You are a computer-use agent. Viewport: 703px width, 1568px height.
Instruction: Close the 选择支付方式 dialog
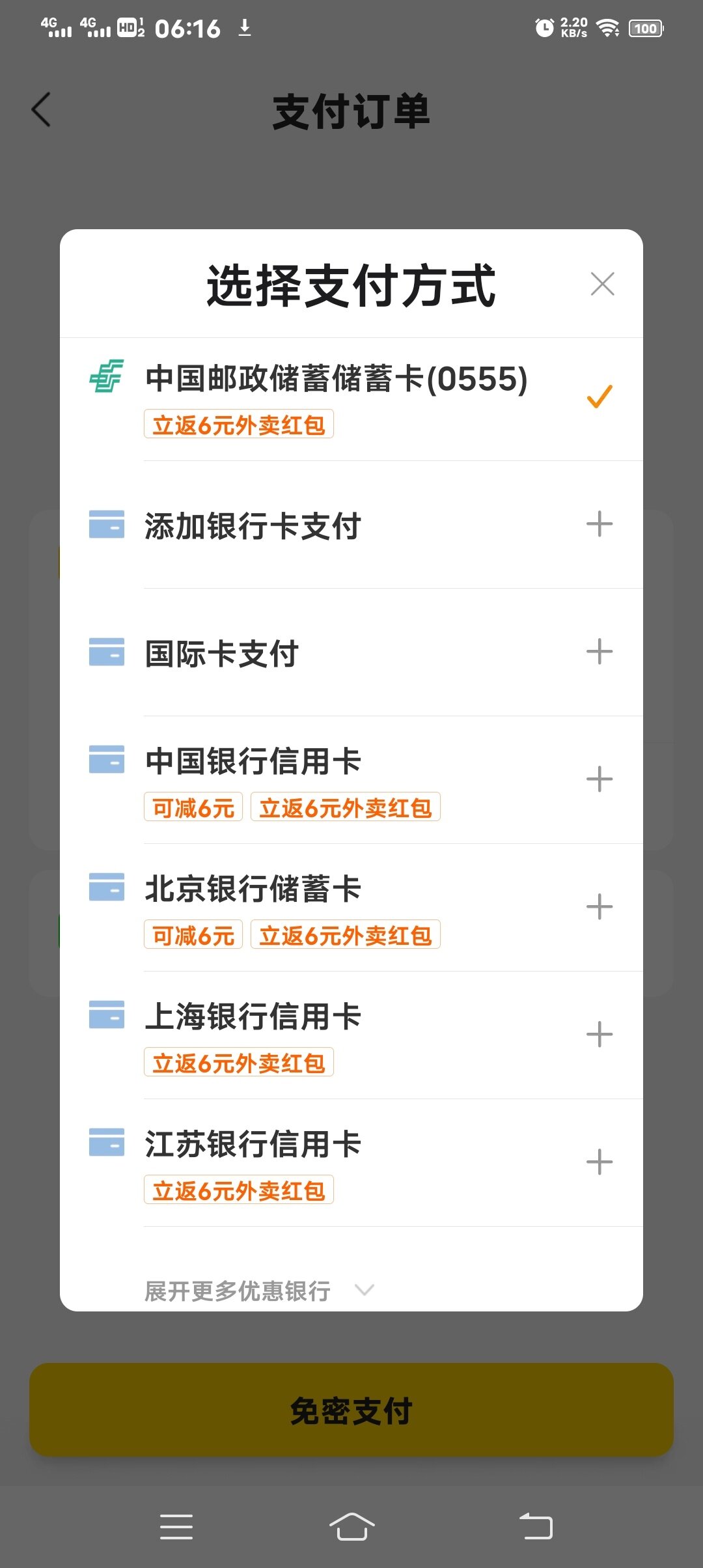[x=602, y=284]
